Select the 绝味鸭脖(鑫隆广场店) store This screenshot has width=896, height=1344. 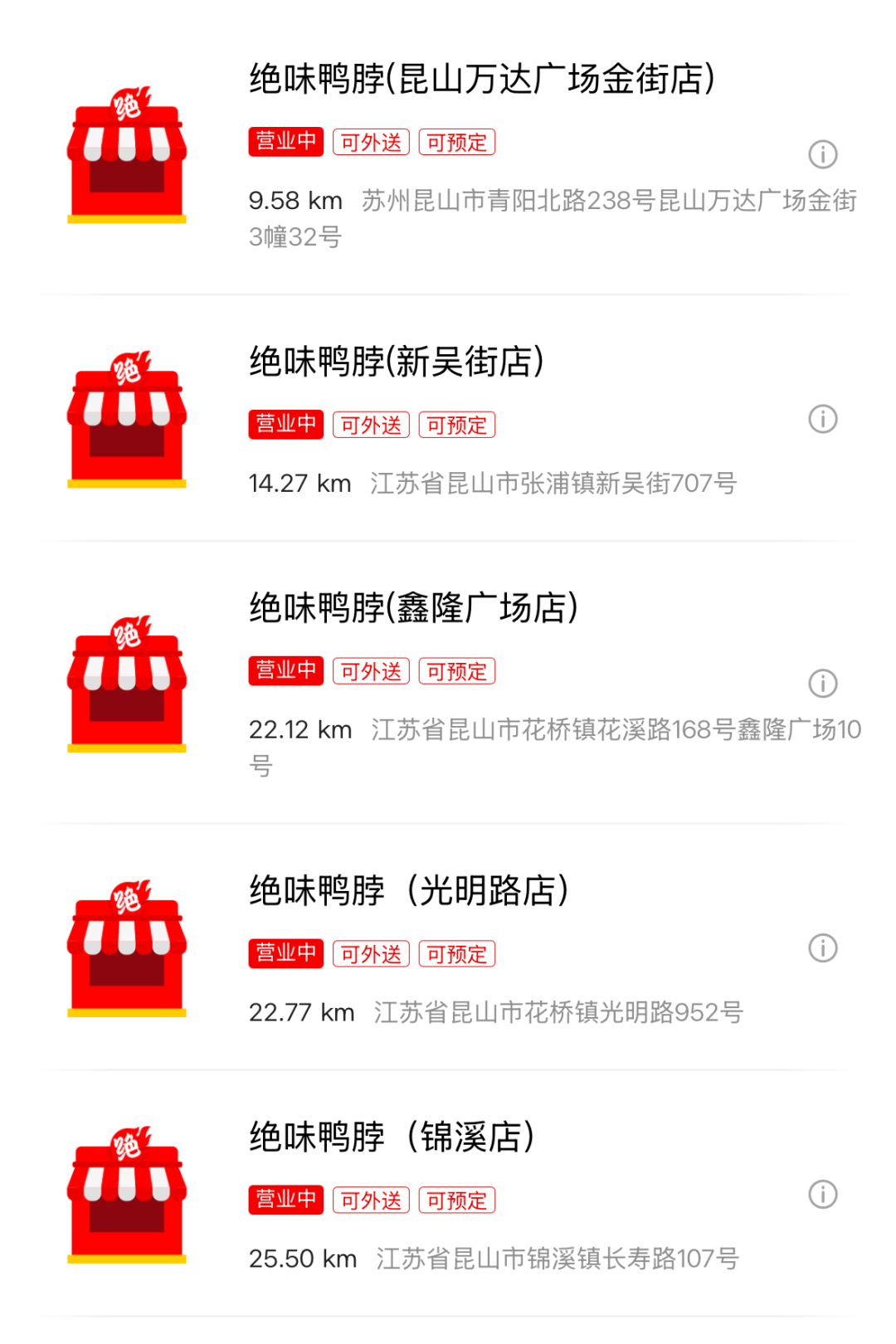413,609
